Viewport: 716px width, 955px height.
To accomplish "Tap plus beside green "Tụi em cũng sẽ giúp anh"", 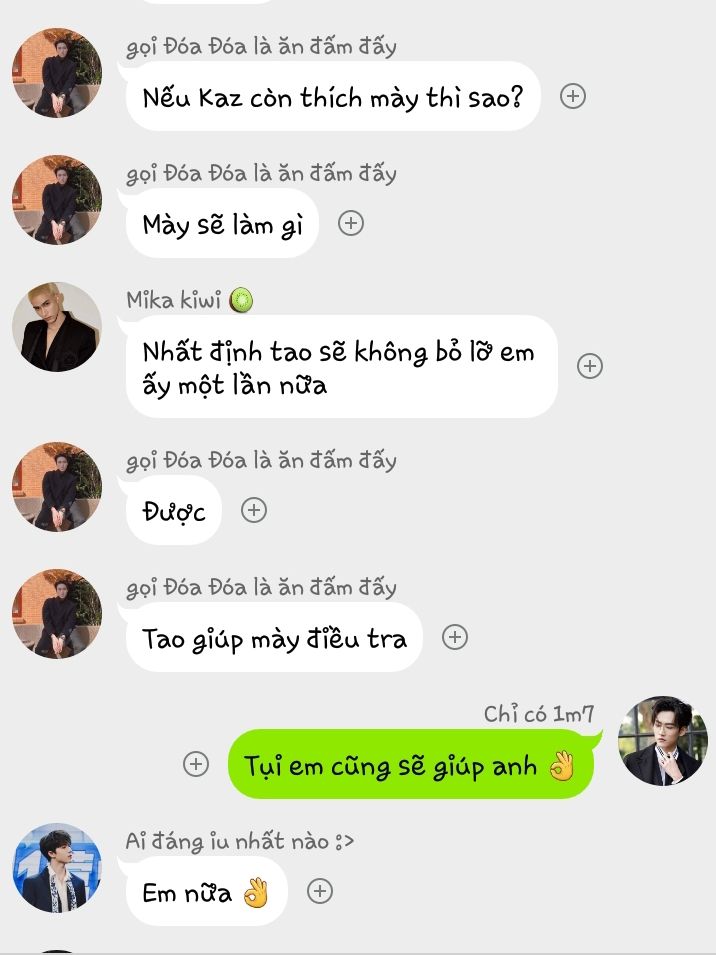I will tap(196, 764).
